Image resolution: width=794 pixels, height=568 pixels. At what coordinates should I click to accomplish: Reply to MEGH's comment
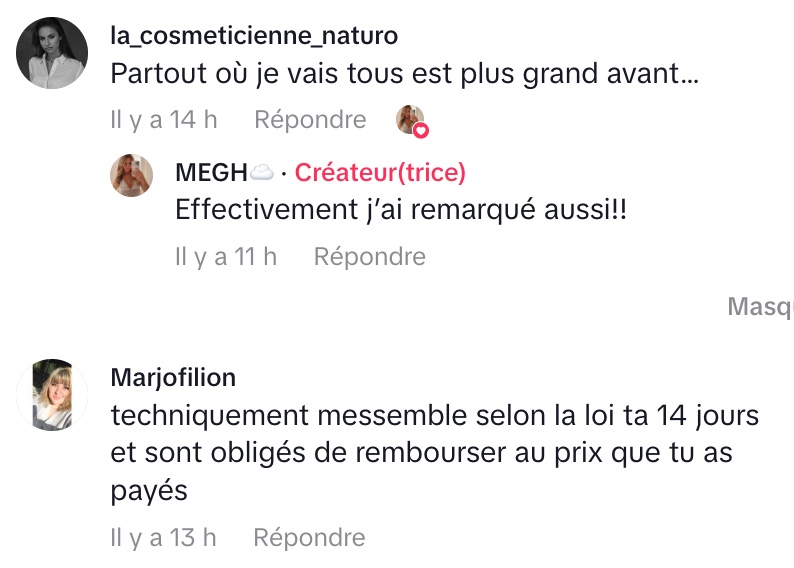coord(369,257)
